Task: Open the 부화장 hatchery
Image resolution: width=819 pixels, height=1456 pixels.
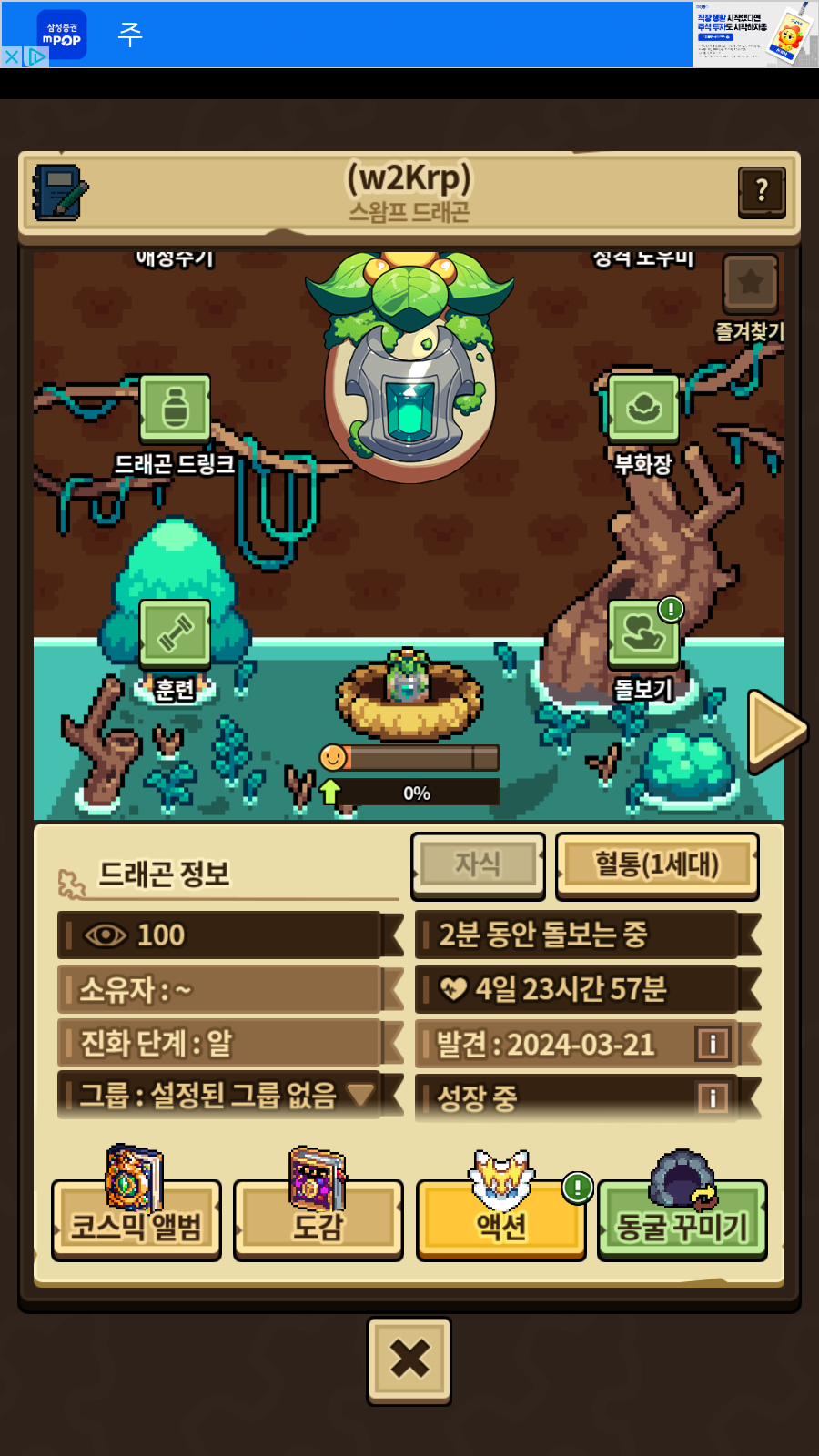Action: click(x=643, y=409)
